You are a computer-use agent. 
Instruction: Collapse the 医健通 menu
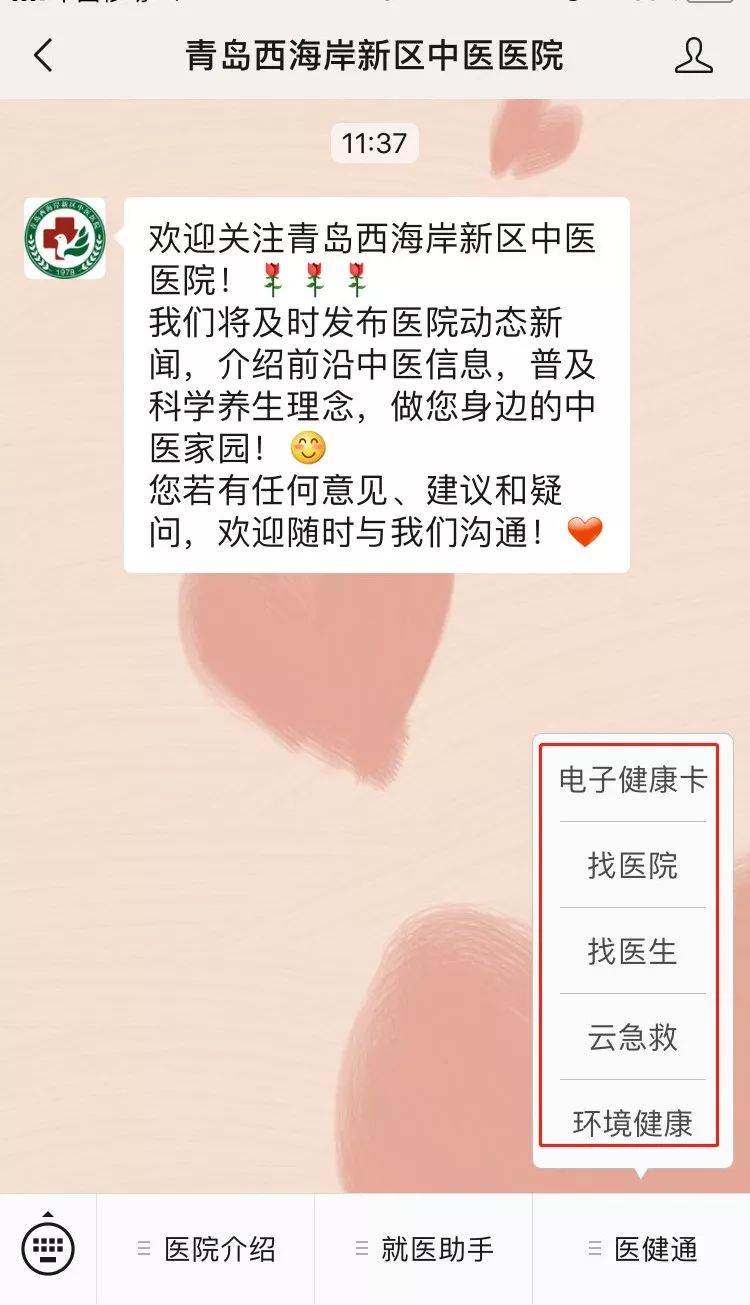(642, 1249)
